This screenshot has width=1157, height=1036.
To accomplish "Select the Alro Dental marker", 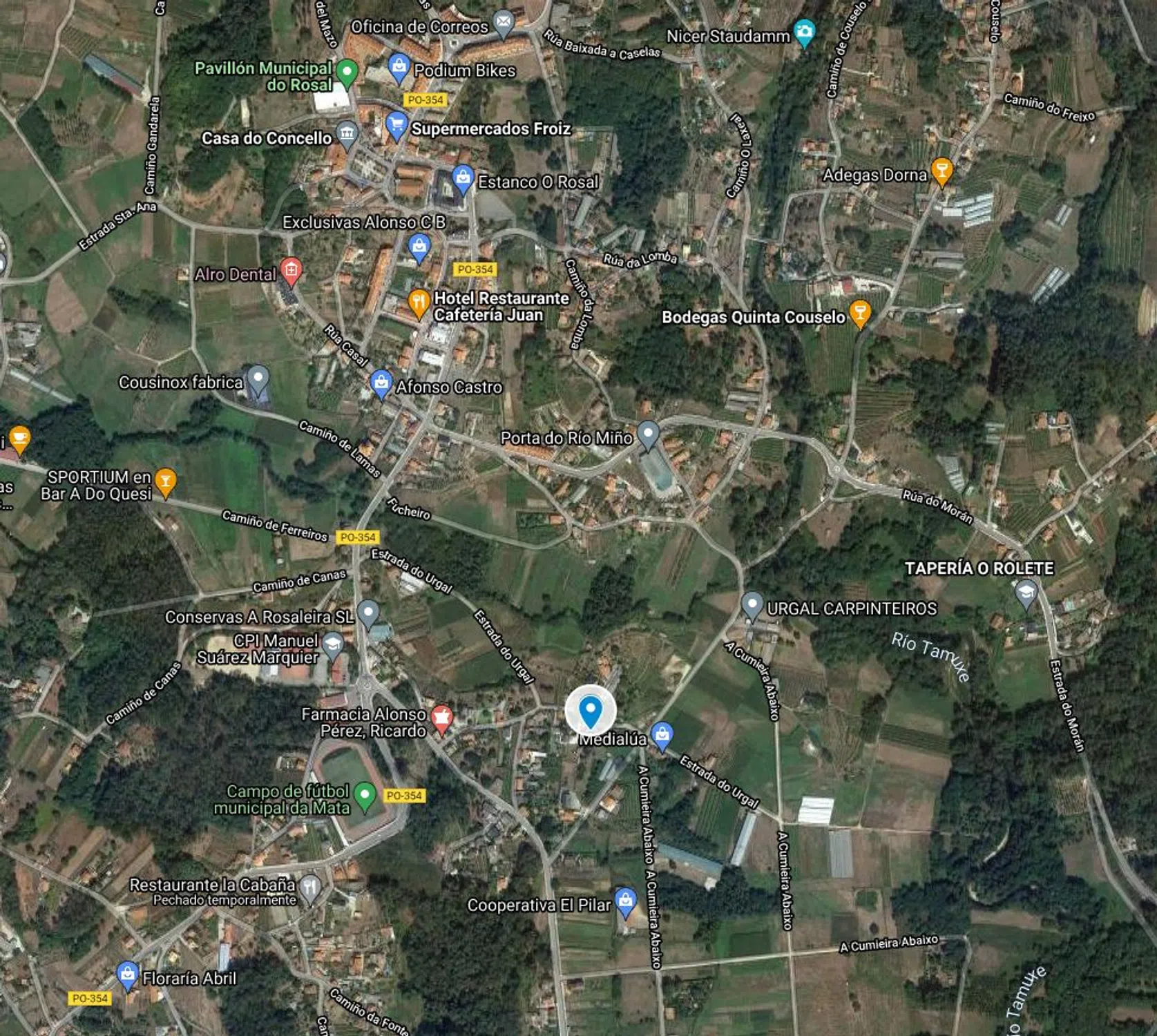I will (x=291, y=271).
